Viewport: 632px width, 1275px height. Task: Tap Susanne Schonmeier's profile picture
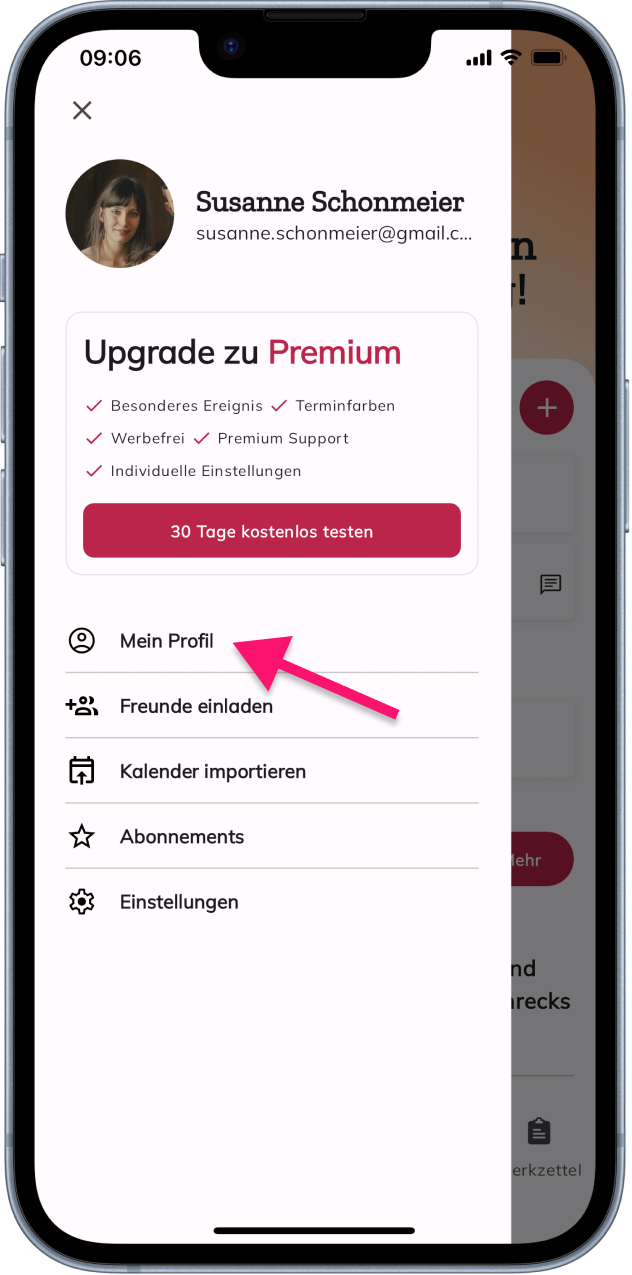point(120,213)
